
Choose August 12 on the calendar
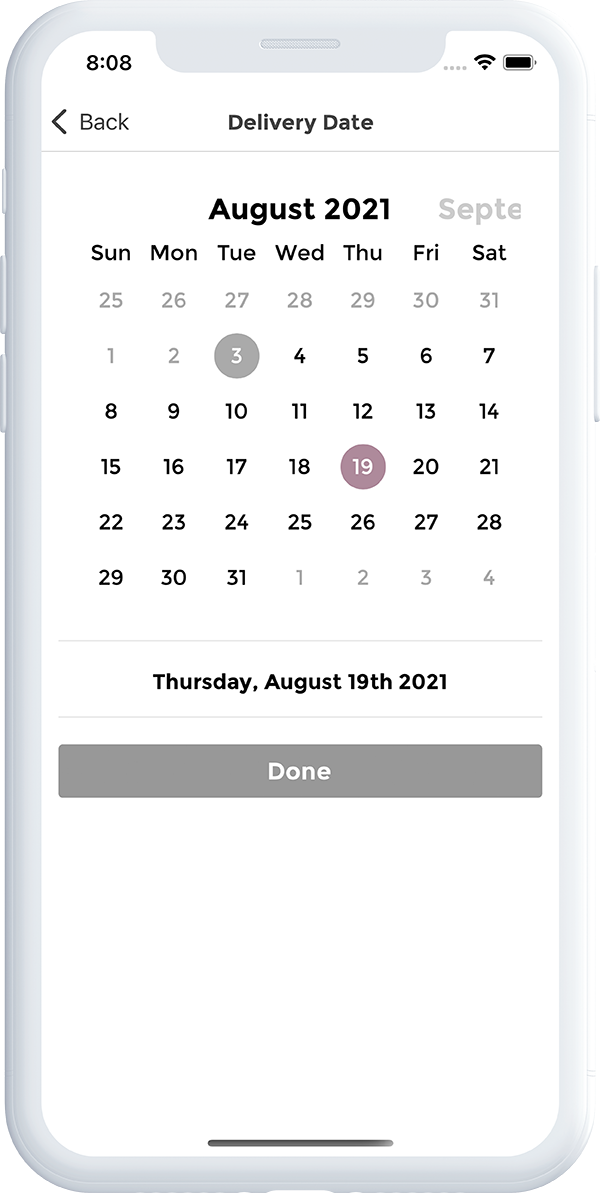363,411
